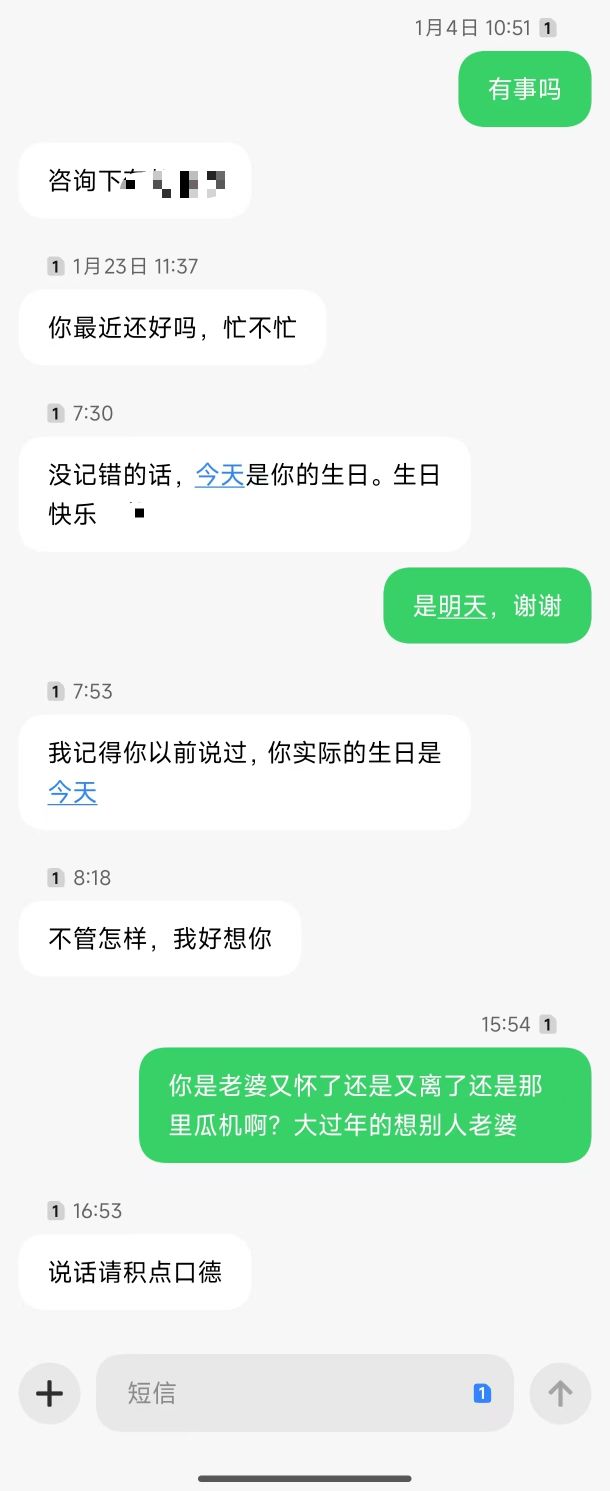The image size is (610, 1491).
Task: Switch SIM card in the message box
Action: pyautogui.click(x=482, y=1393)
